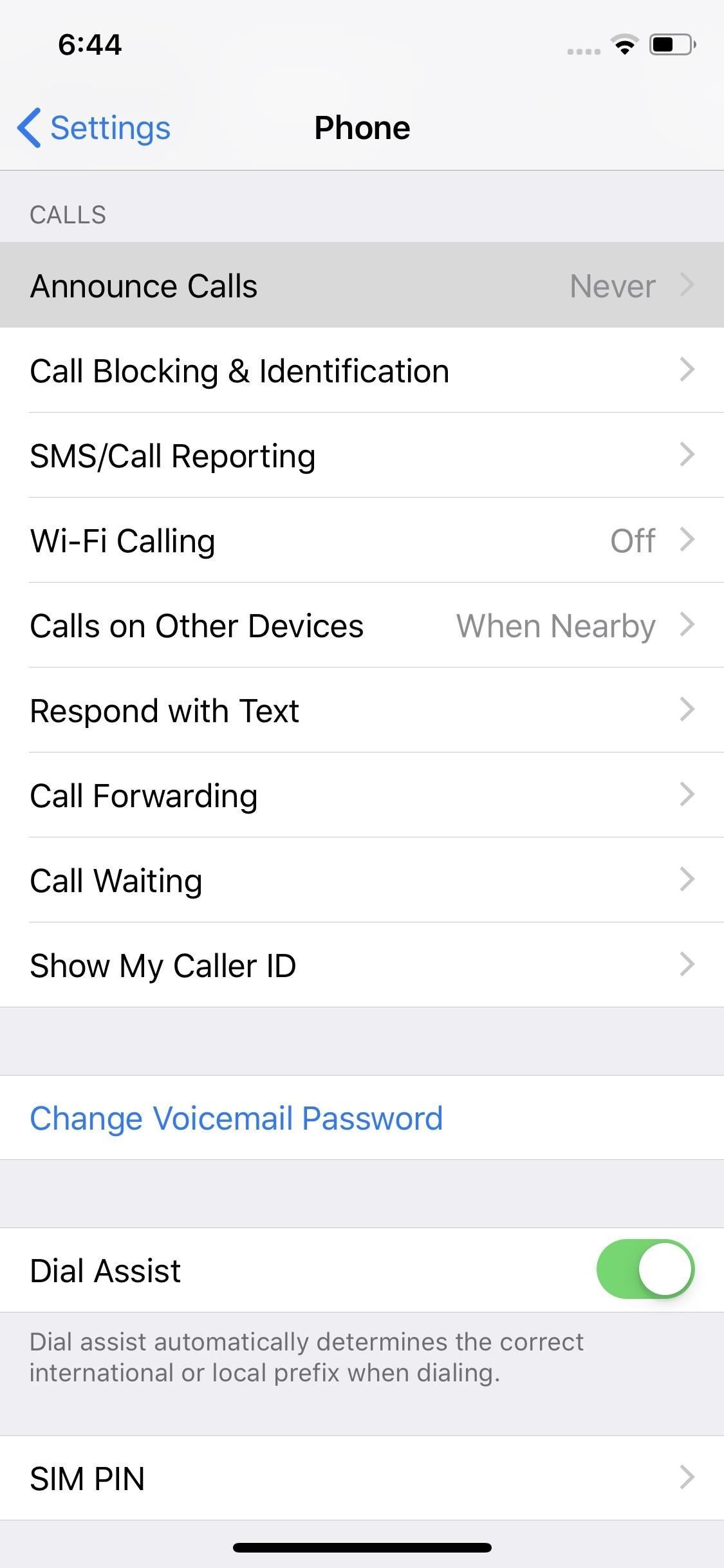Open Announce Calls settings
This screenshot has width=724, height=1568.
[x=362, y=286]
